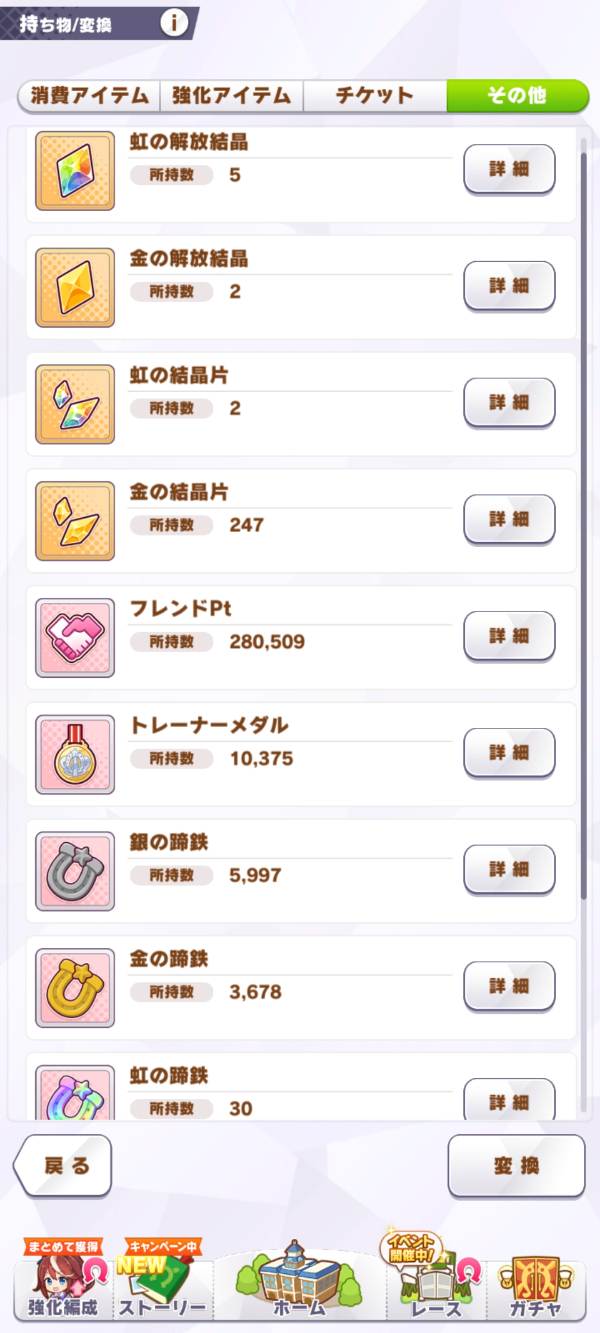Select the その他 tab
This screenshot has height=1333, width=600.
pos(516,96)
